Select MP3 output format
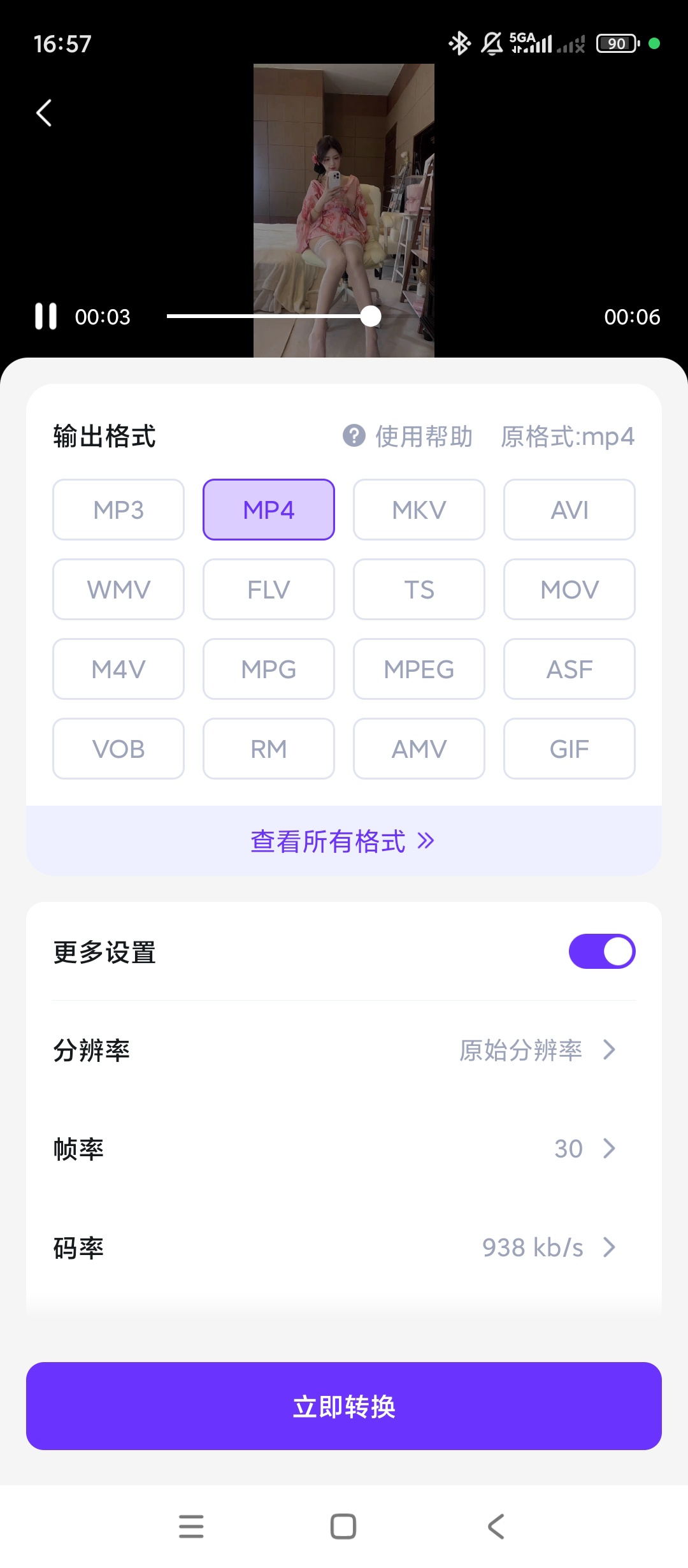 point(118,510)
